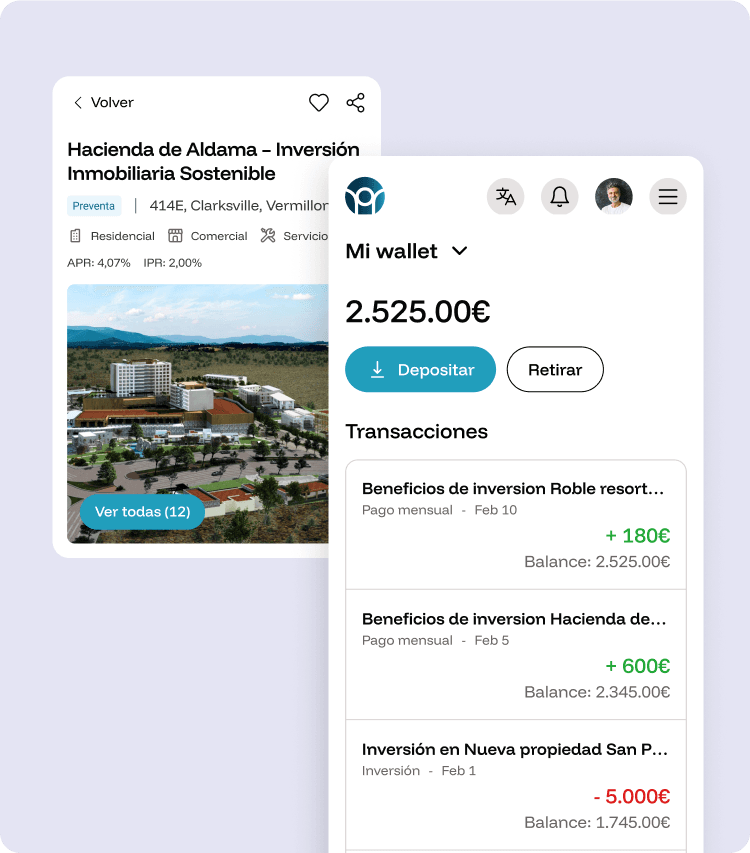750x853 pixels.
Task: Open the hamburger menu icon
Action: [668, 197]
